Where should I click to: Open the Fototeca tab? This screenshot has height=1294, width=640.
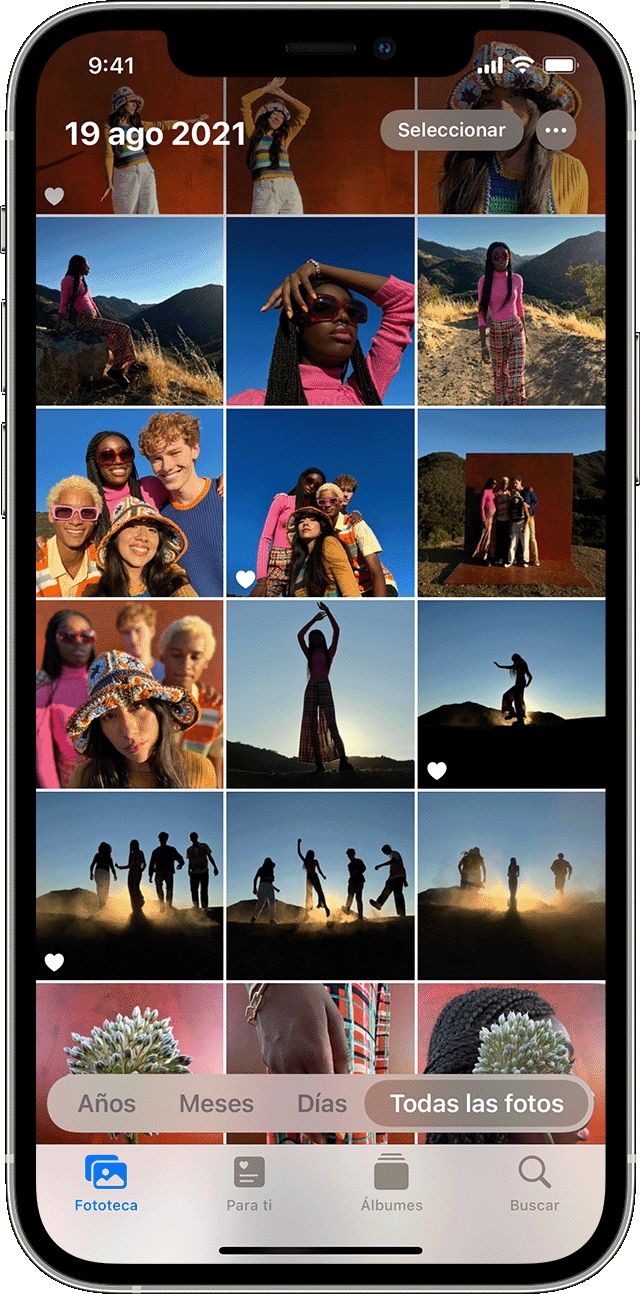[106, 1184]
